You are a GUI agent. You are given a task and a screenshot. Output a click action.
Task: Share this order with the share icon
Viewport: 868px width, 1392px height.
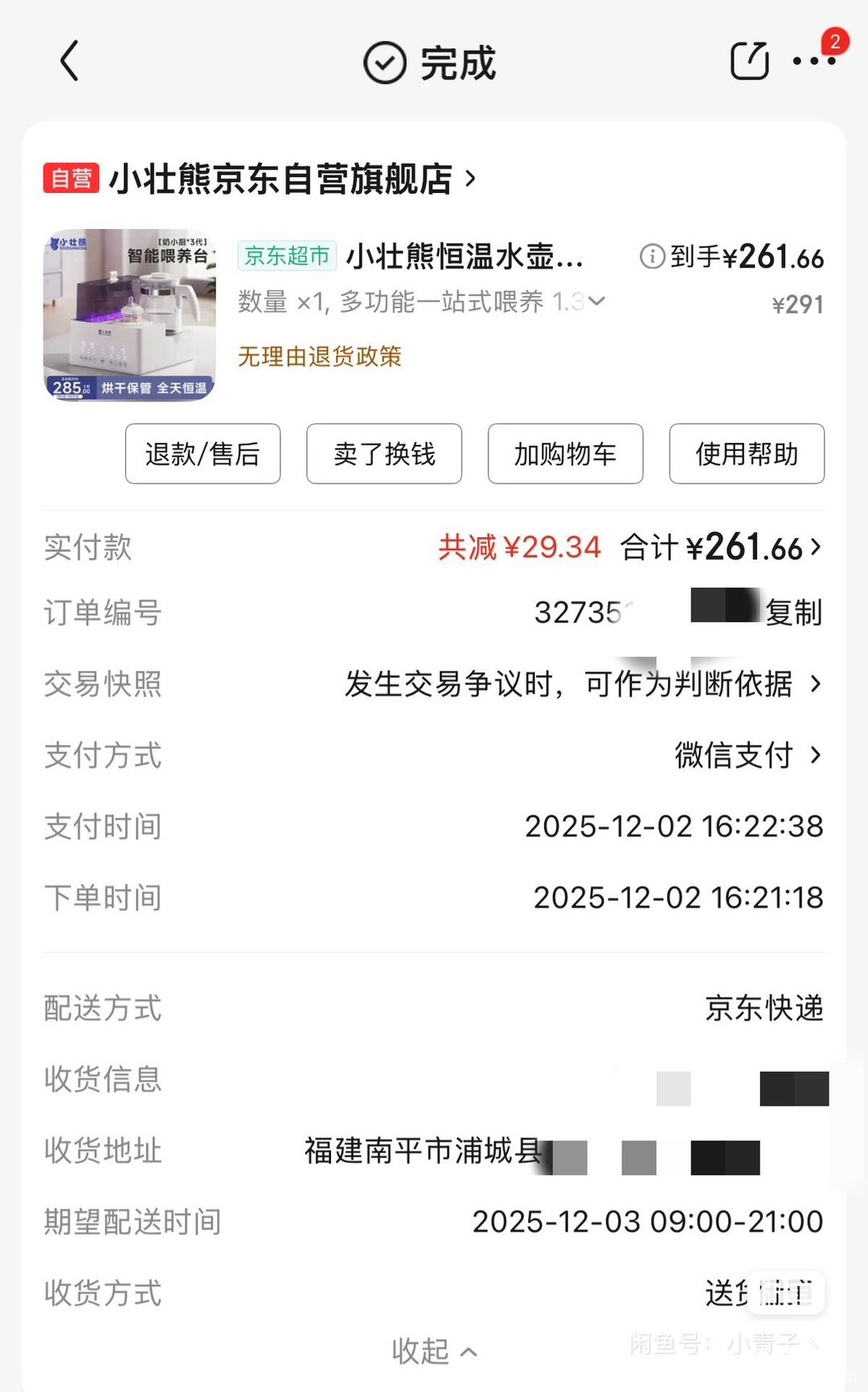(x=749, y=61)
